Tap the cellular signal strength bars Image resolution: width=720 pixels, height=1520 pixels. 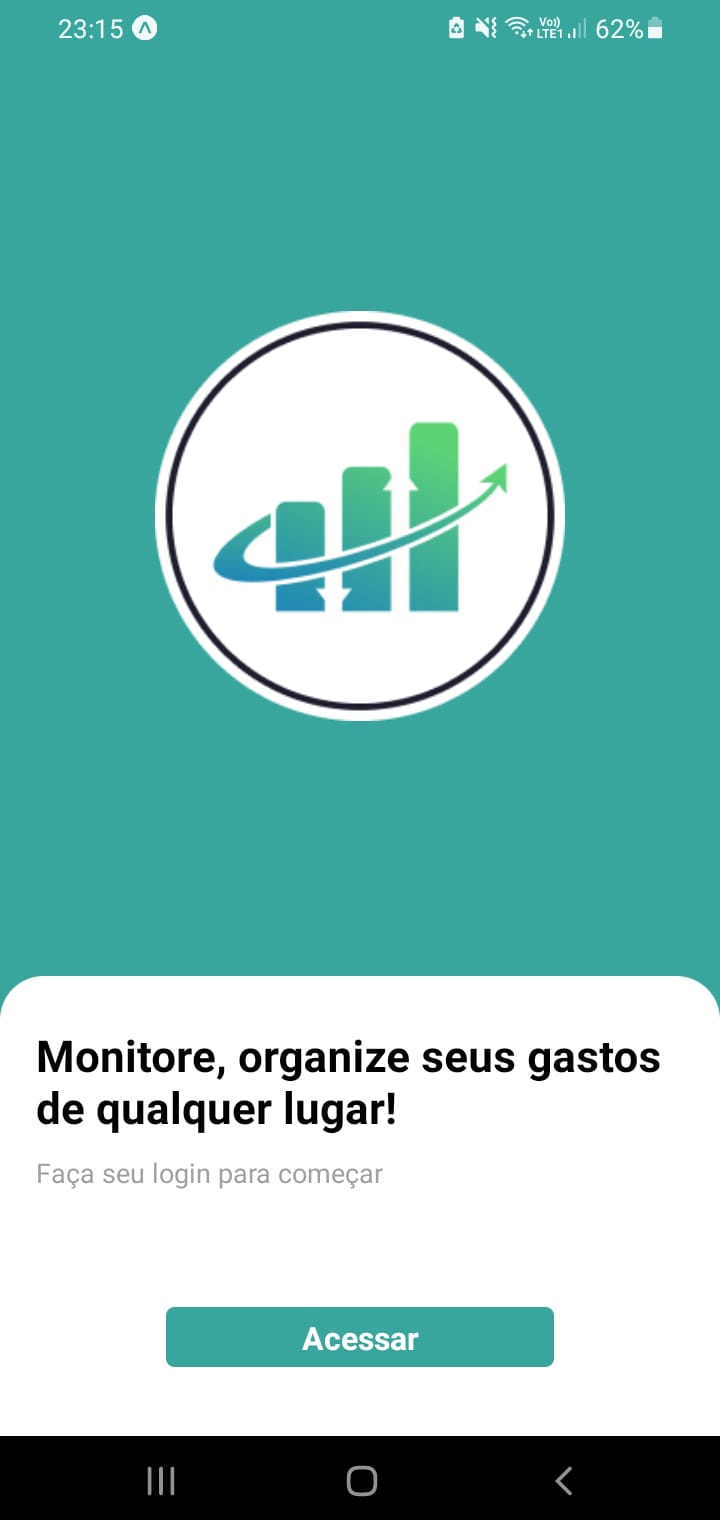point(578,29)
